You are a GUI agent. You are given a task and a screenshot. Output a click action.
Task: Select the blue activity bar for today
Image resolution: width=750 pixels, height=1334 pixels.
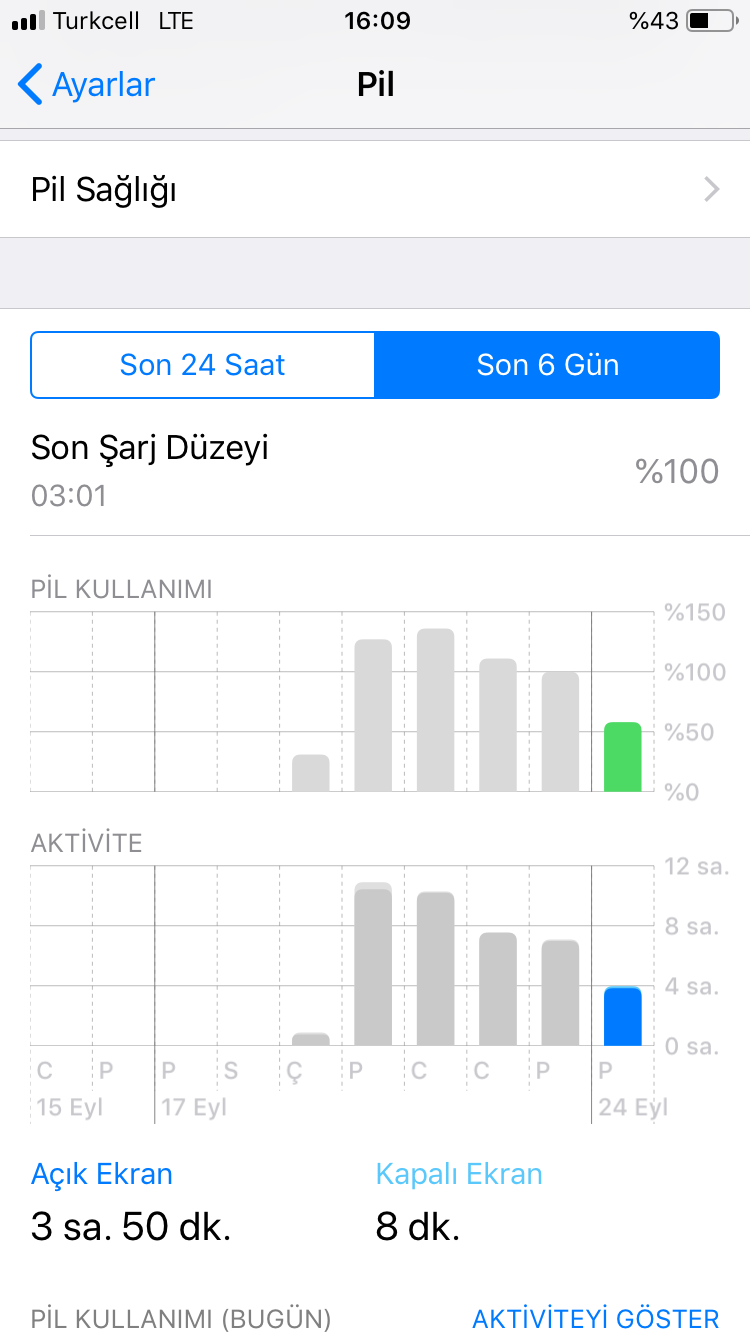coord(623,1016)
